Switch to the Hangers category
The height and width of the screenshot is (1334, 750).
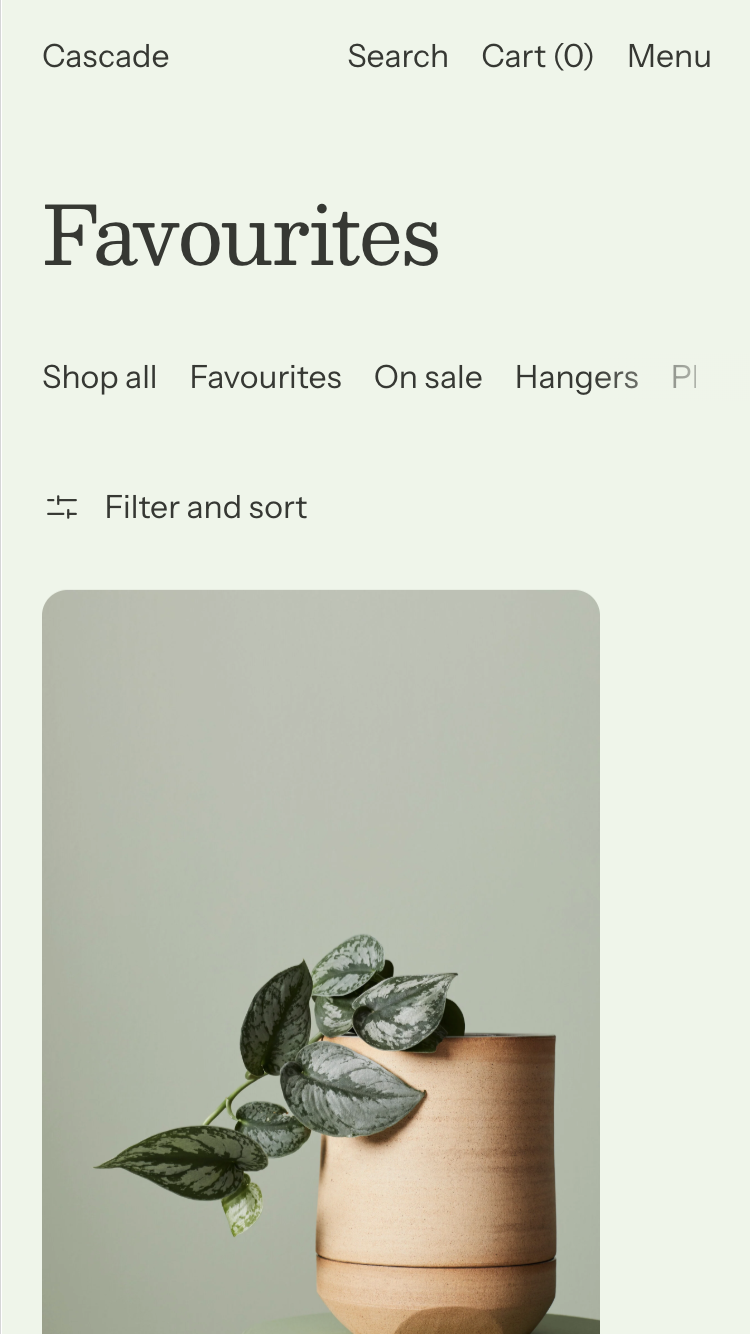pos(576,377)
